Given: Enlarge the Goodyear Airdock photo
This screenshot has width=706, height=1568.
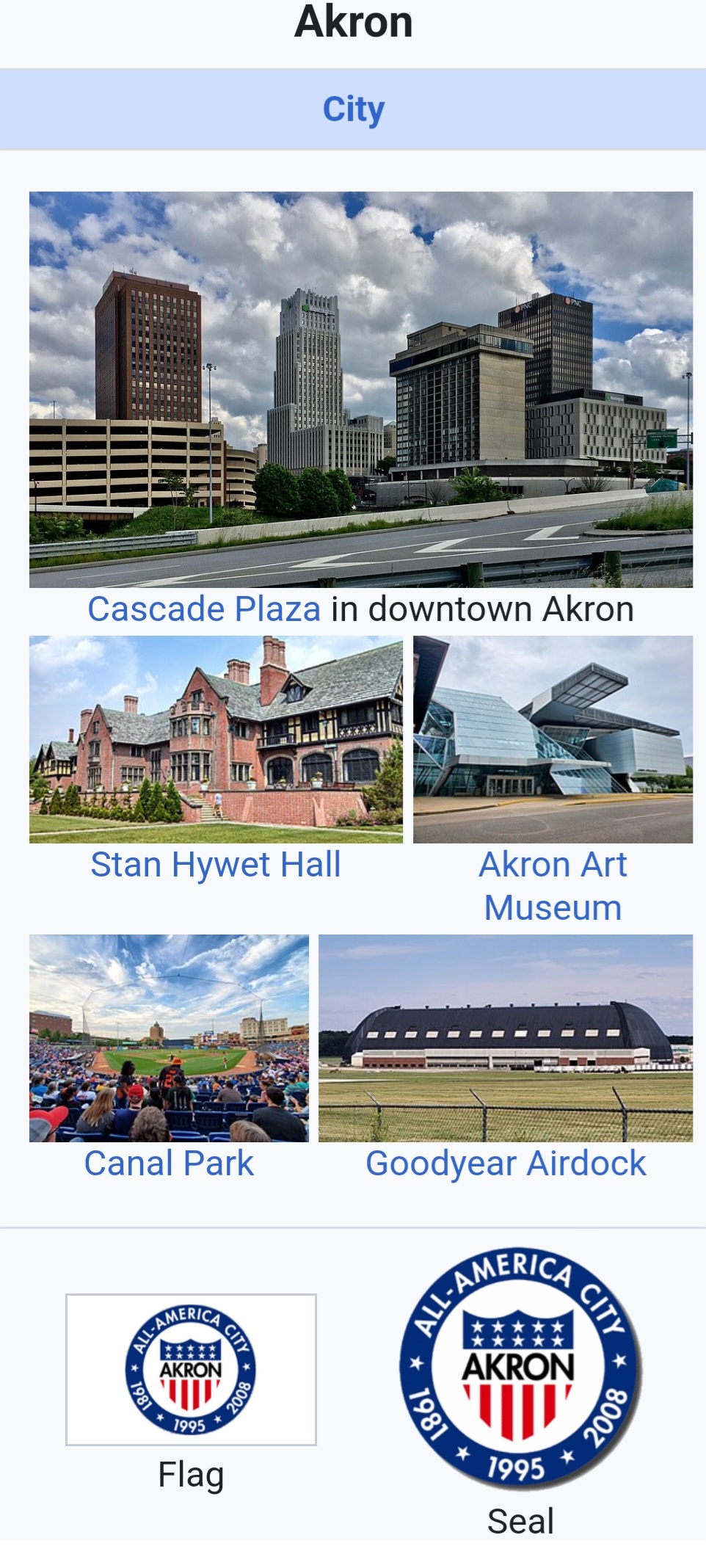Looking at the screenshot, I should tap(506, 1038).
